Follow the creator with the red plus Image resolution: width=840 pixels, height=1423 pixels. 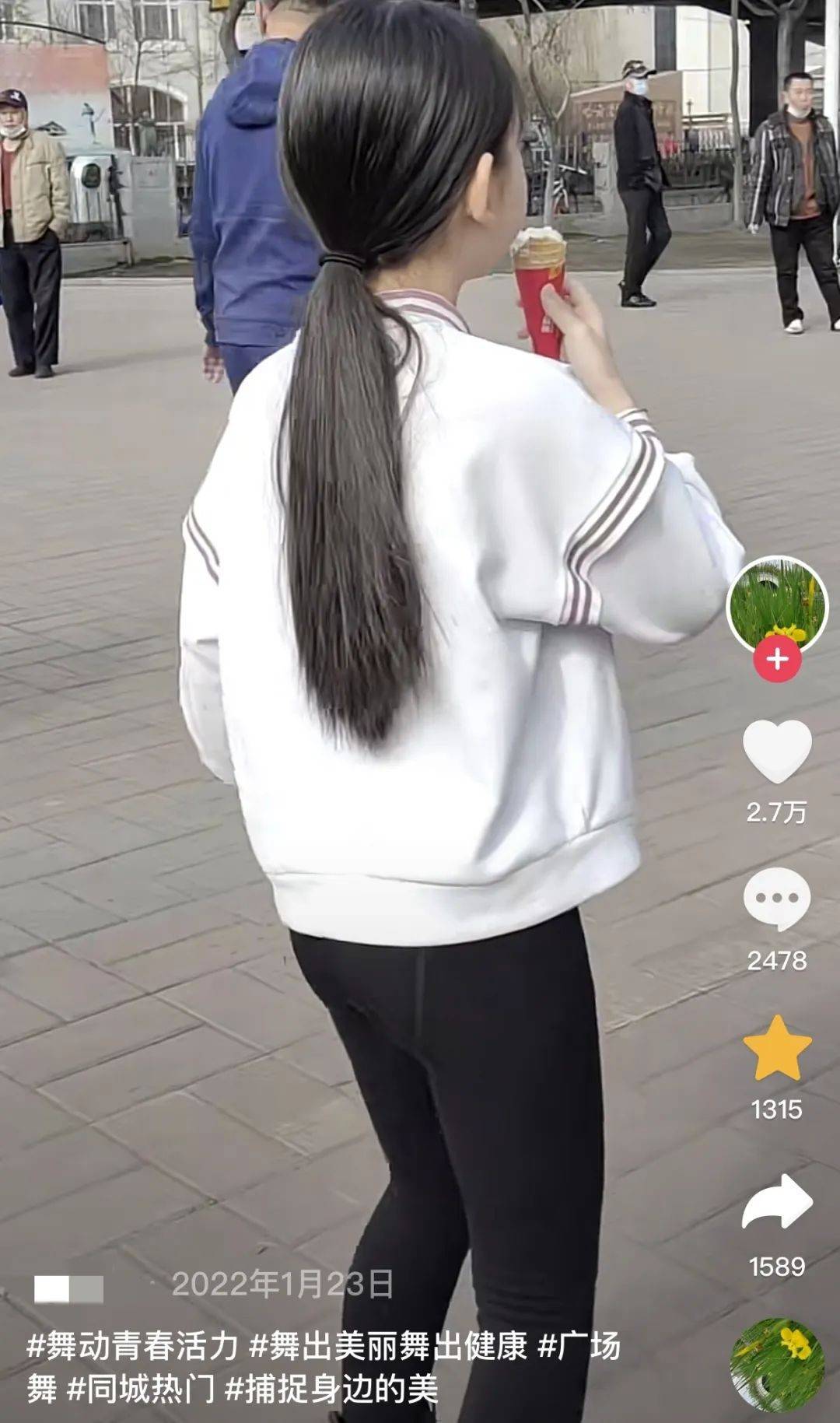pyautogui.click(x=777, y=660)
